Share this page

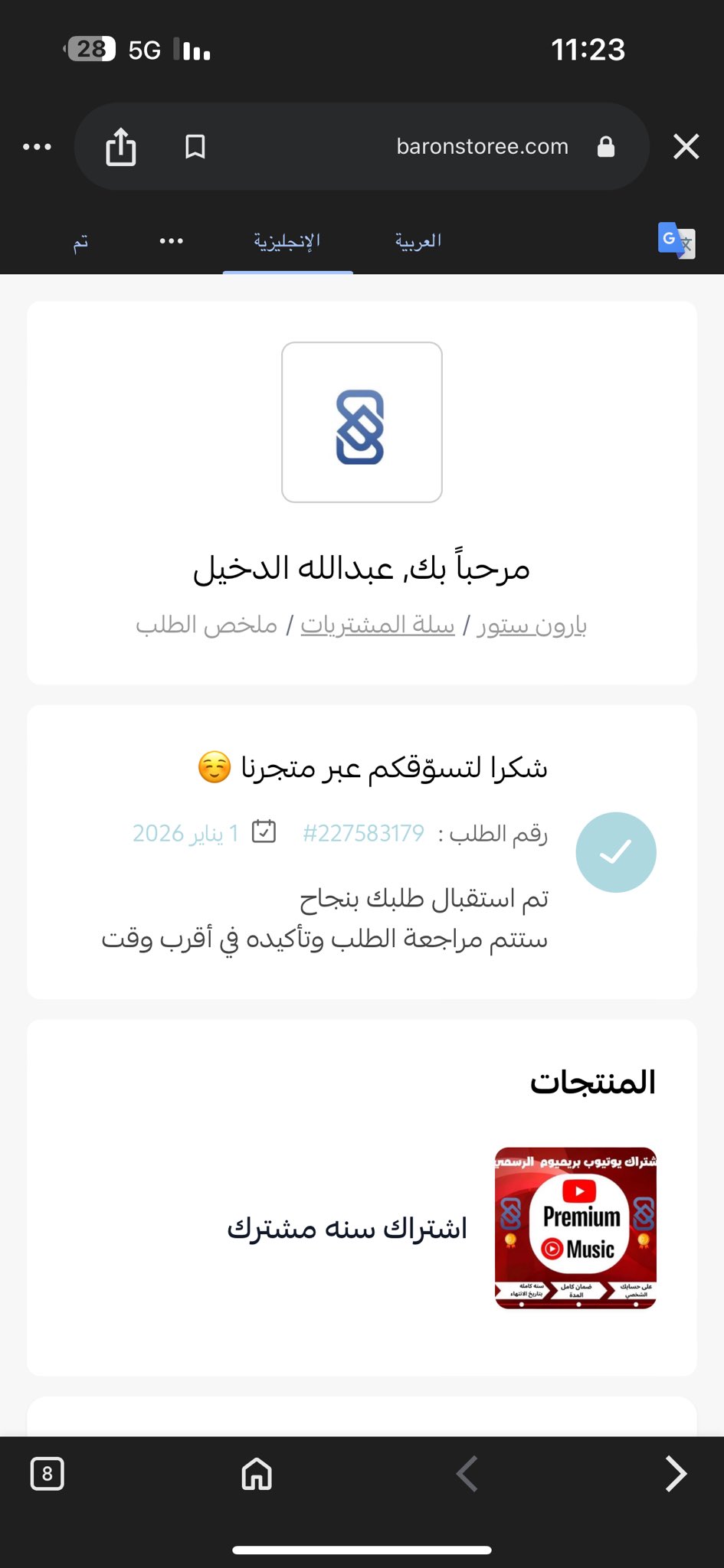point(121,146)
